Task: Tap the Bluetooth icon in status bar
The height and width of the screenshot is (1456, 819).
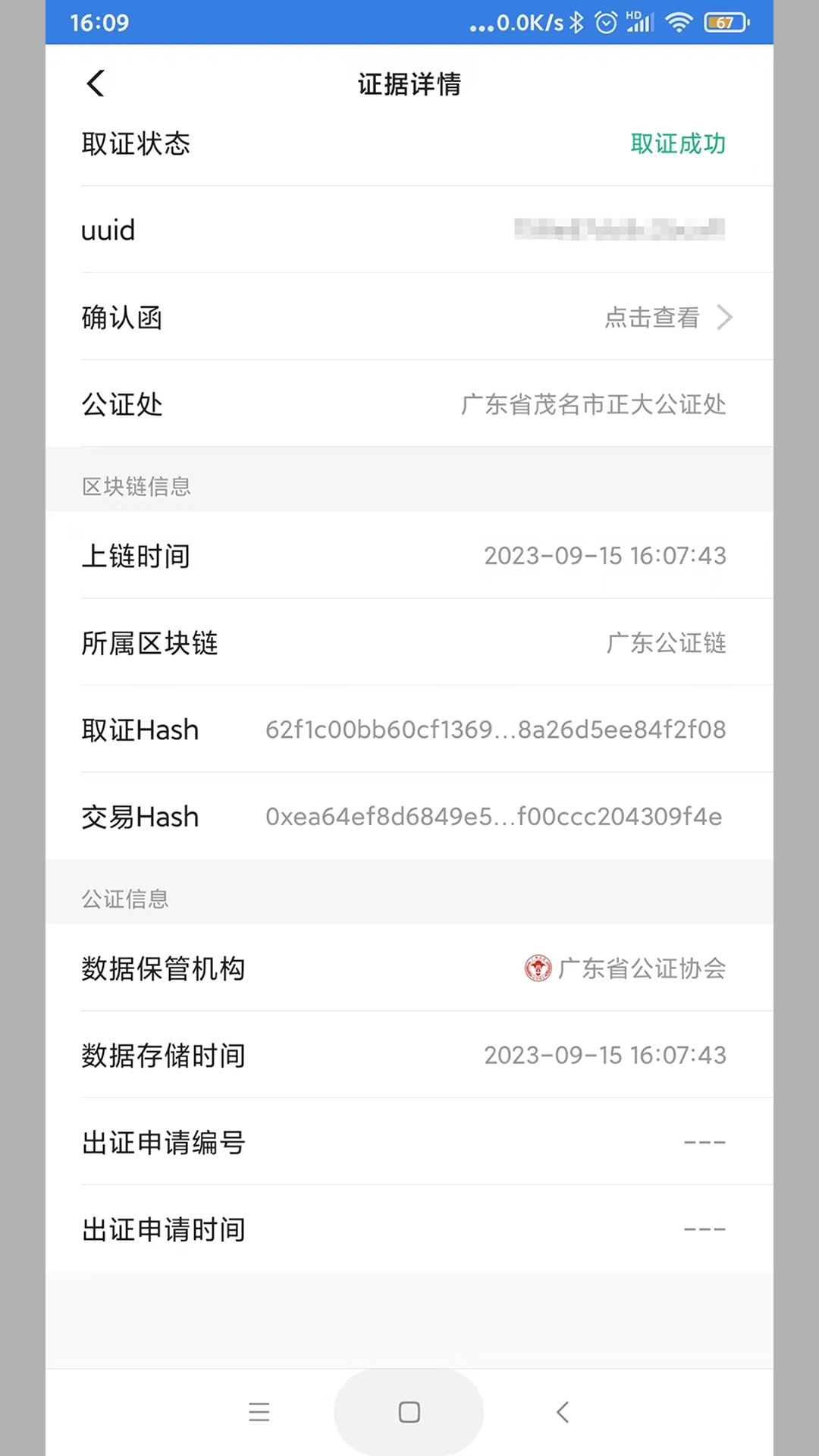Action: pyautogui.click(x=578, y=23)
